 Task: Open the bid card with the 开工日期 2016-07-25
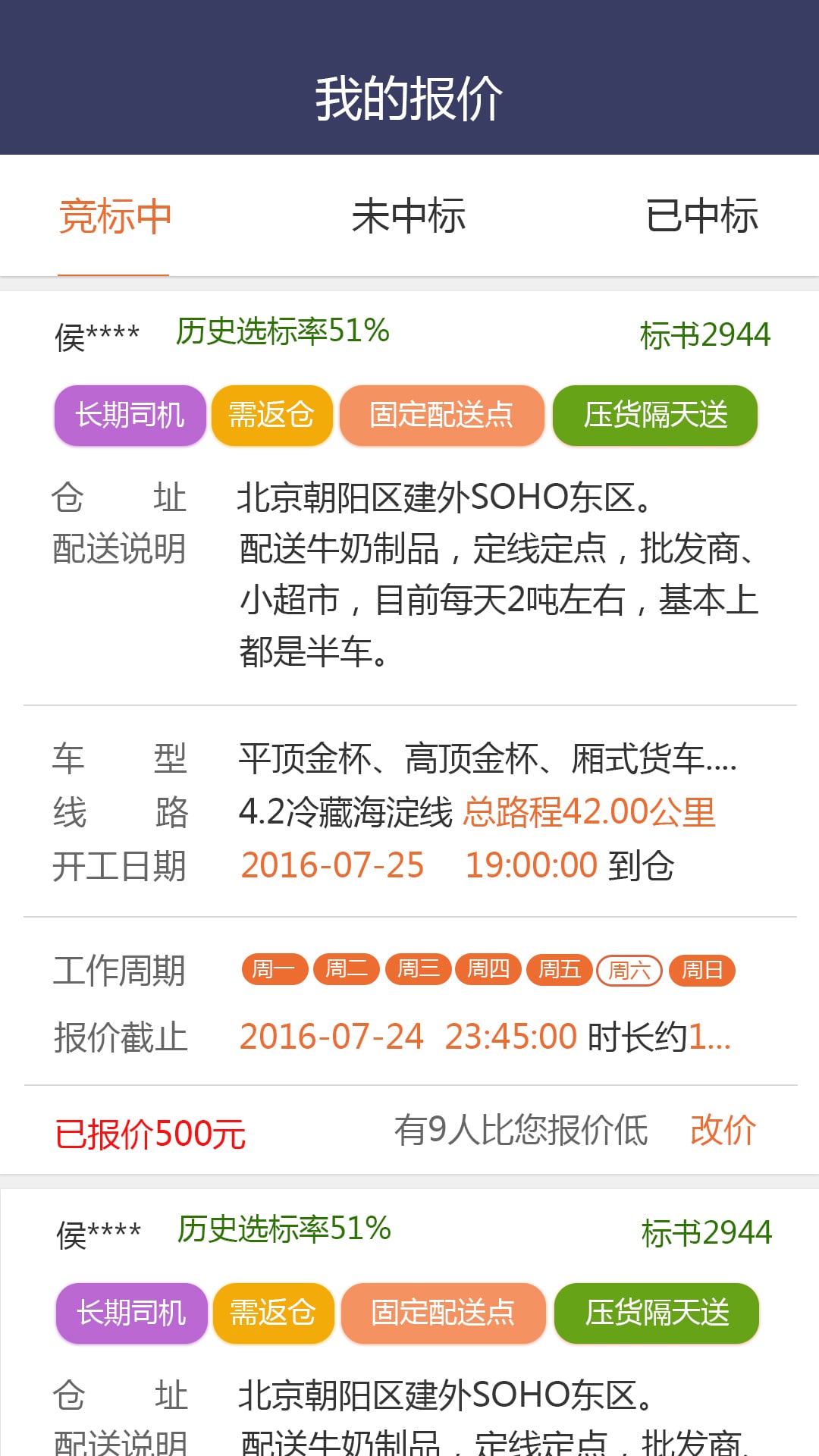[x=409, y=733]
